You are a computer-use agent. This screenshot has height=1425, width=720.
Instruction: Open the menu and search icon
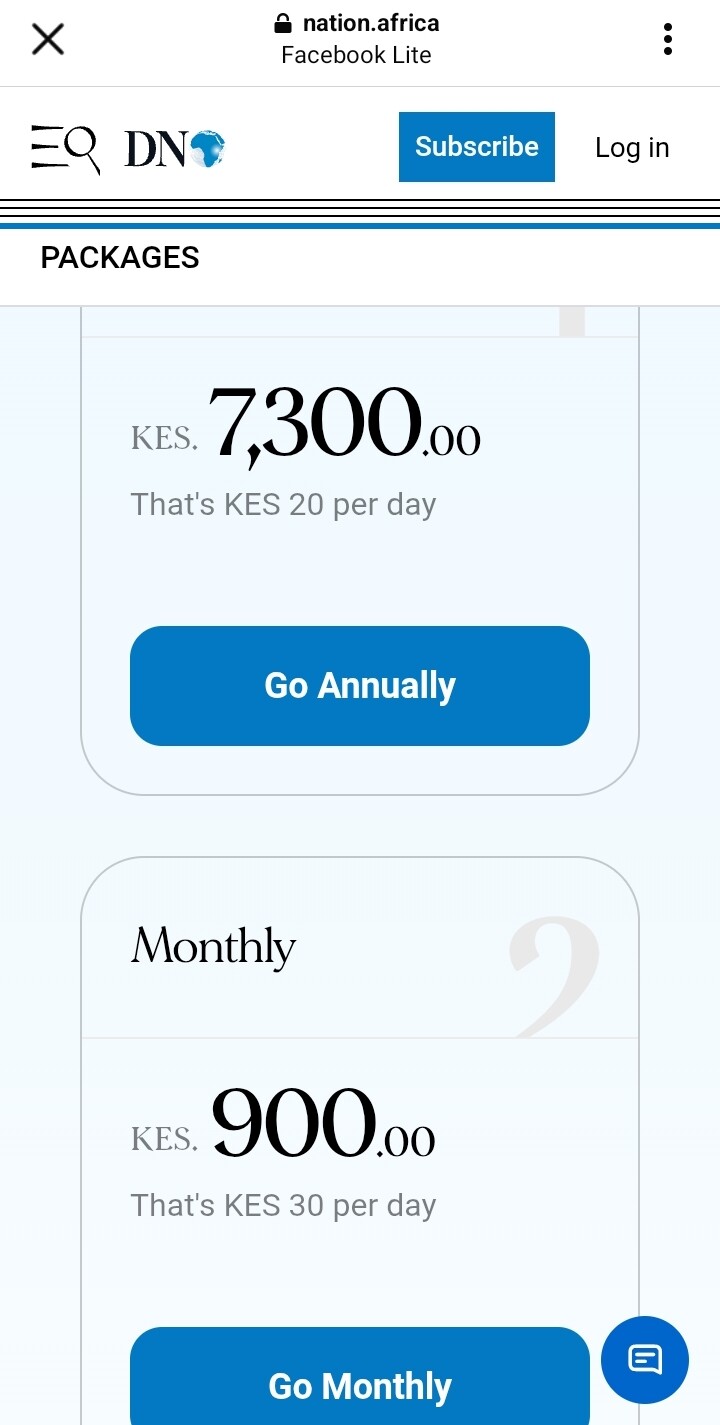[x=65, y=148]
